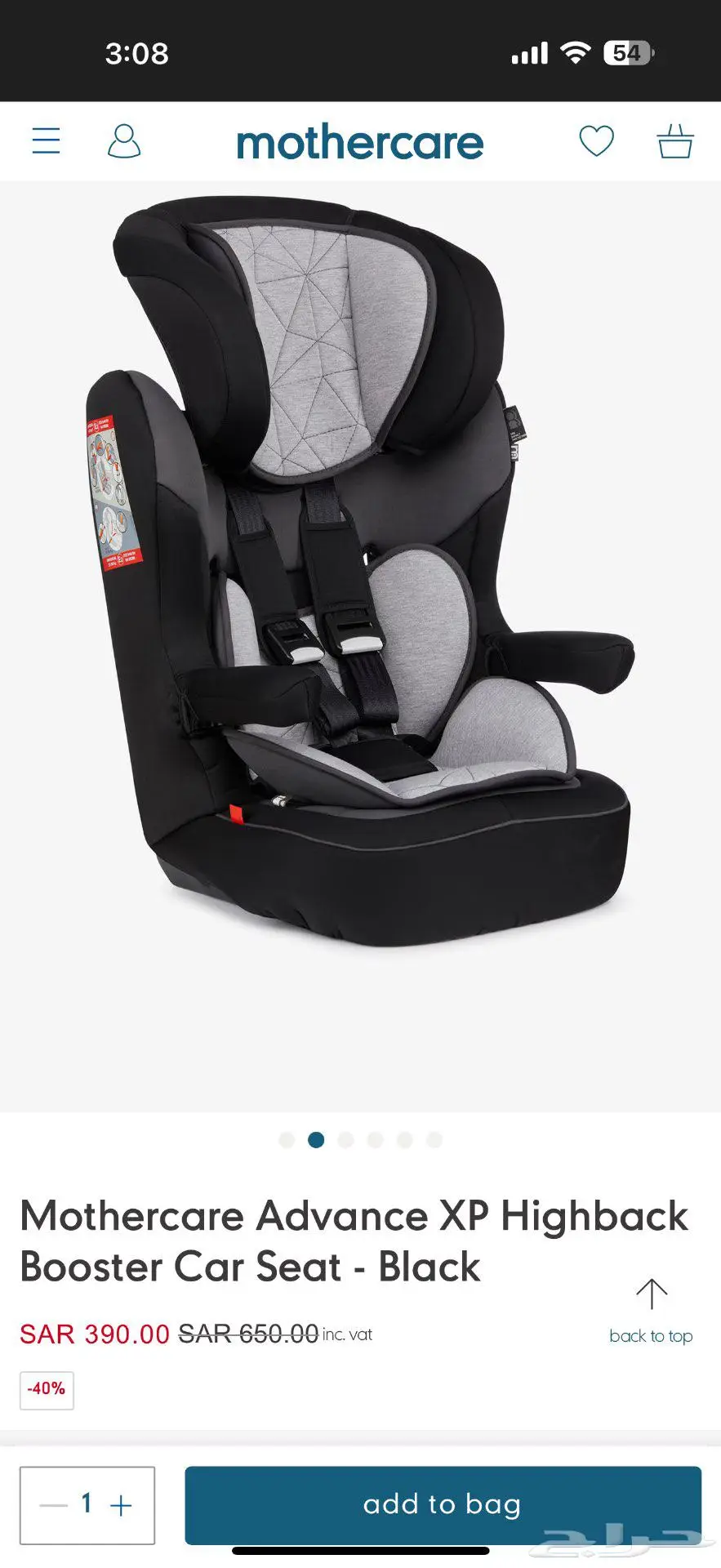The image size is (721, 1568).
Task: Open the wishlist heart icon
Action: coord(596,141)
